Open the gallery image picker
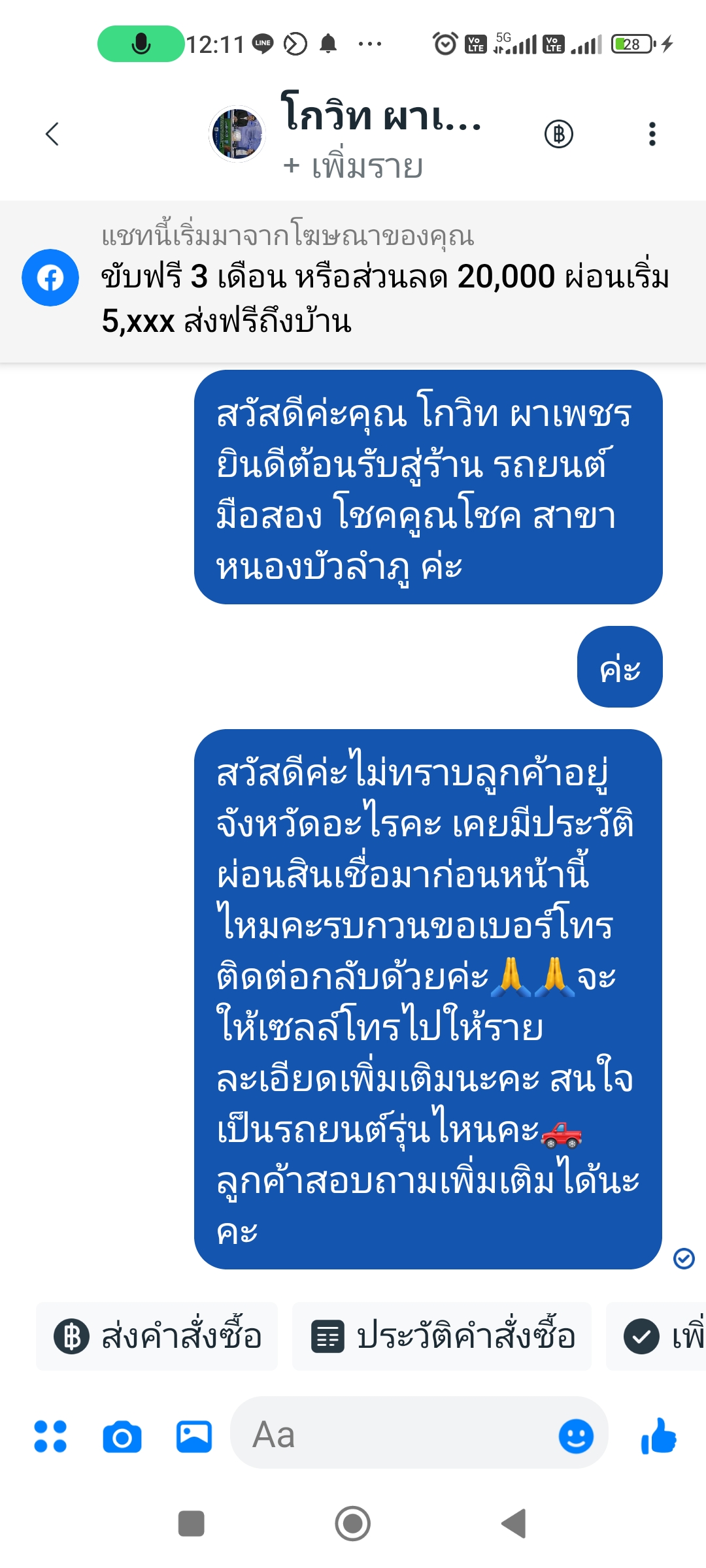Screen dimensions: 706x1568 194,1437
